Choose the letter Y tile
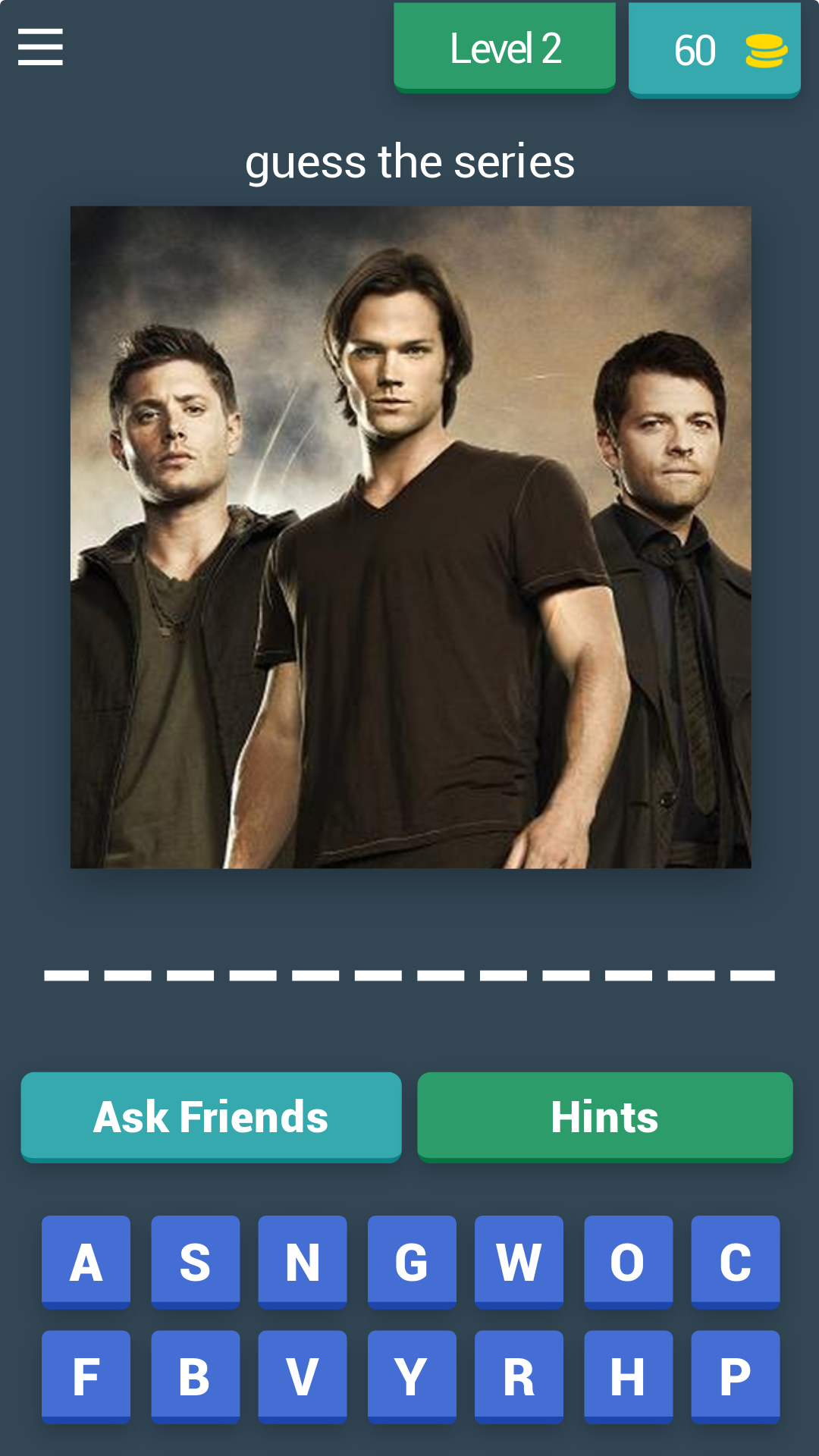Screen dimensions: 819x1456 [412, 1377]
